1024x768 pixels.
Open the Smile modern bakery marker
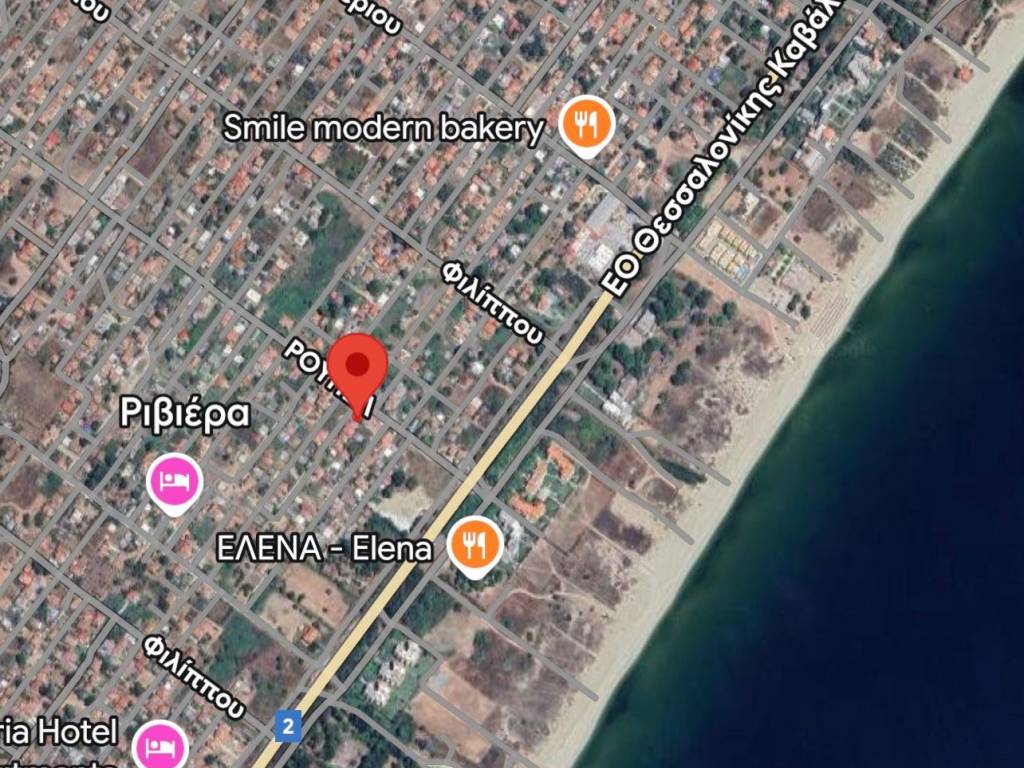click(x=586, y=125)
